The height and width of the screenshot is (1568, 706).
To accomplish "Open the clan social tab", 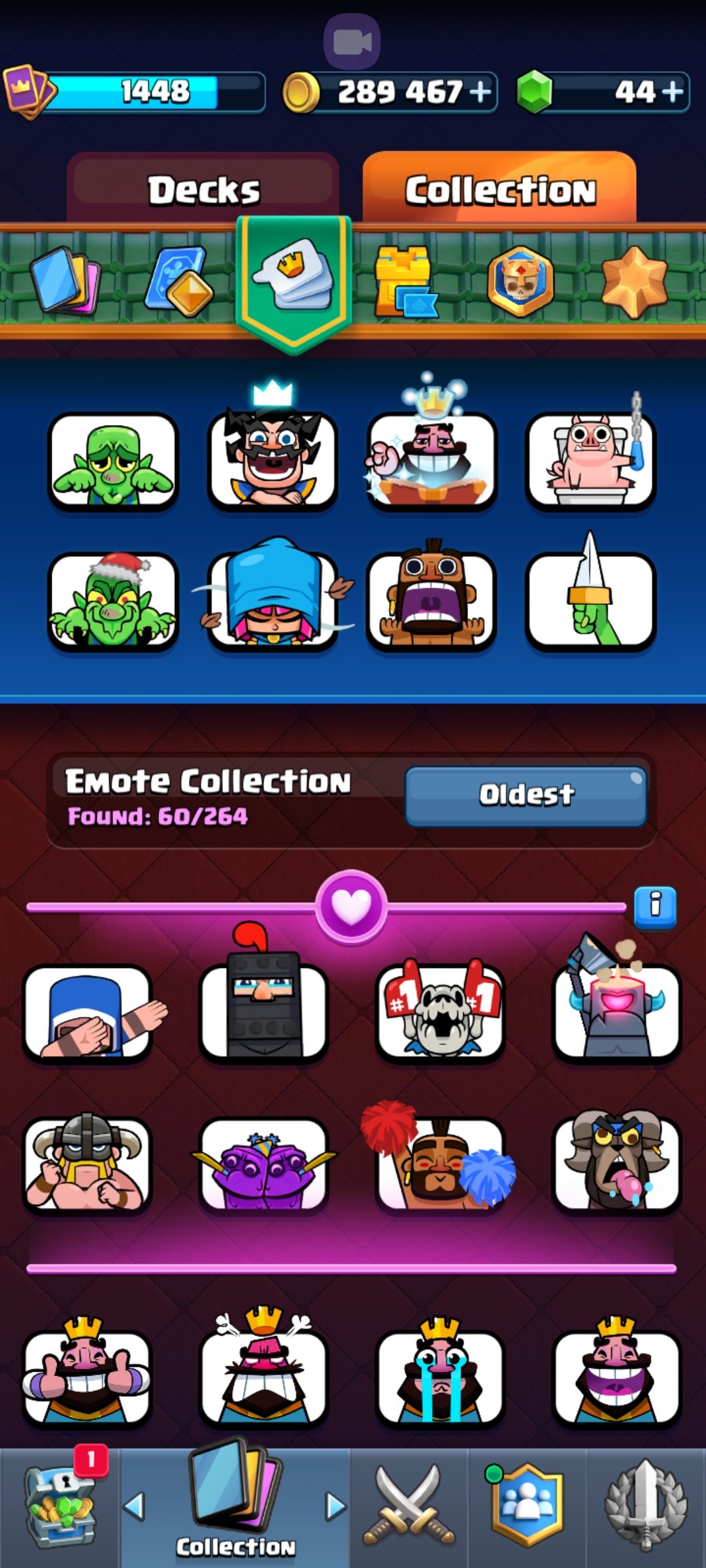I will click(527, 1507).
